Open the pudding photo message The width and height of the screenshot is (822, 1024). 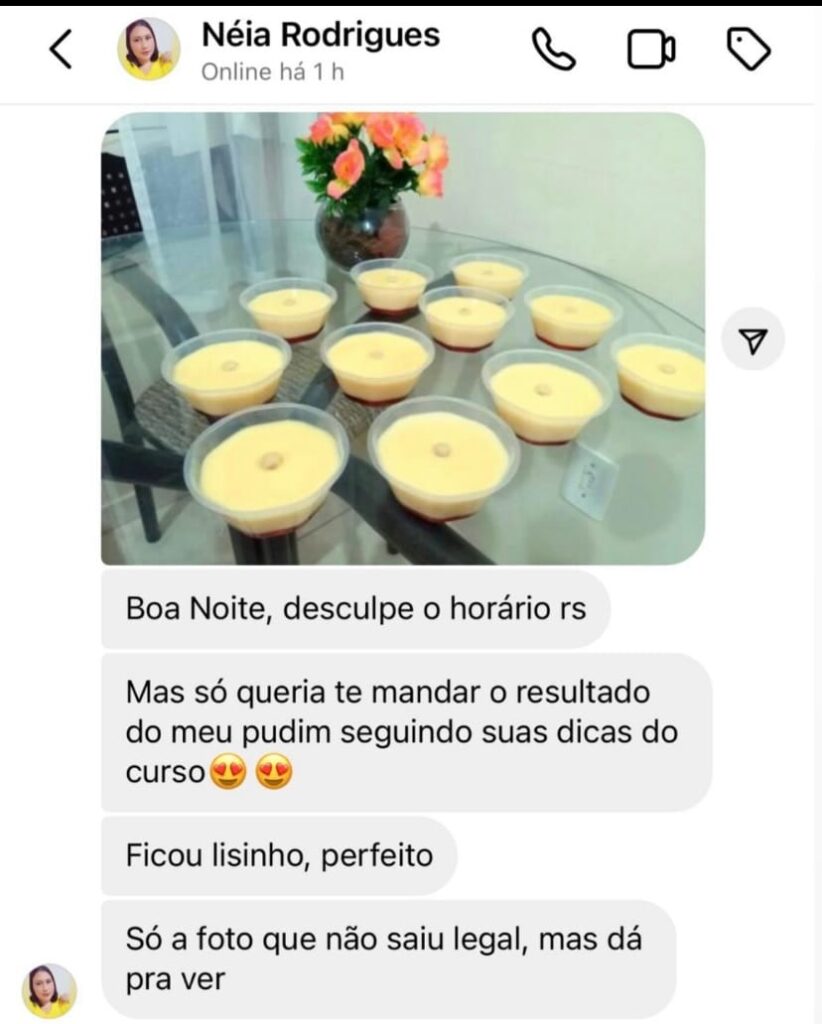click(x=402, y=338)
